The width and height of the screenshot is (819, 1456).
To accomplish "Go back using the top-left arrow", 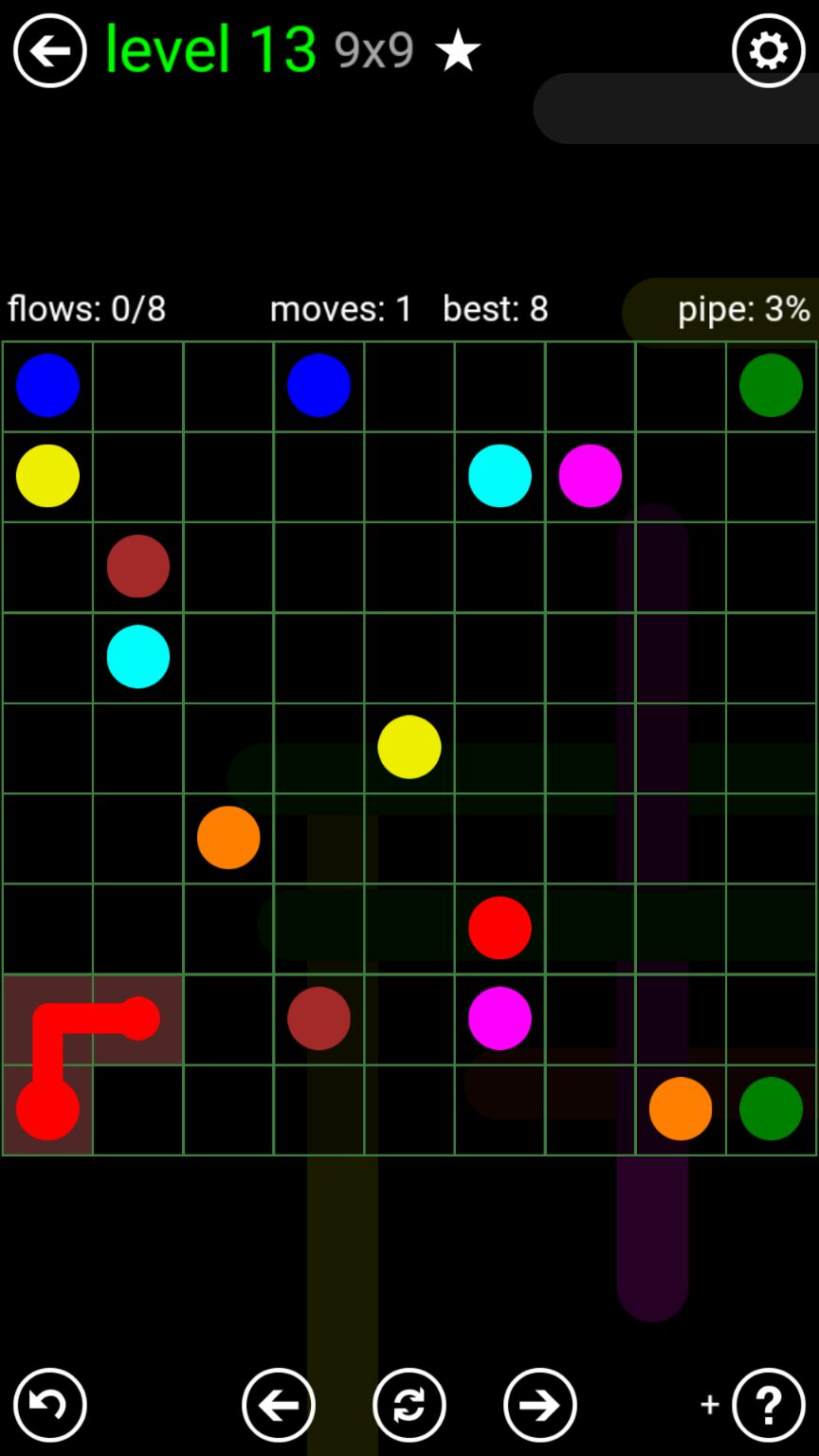I will click(x=49, y=50).
